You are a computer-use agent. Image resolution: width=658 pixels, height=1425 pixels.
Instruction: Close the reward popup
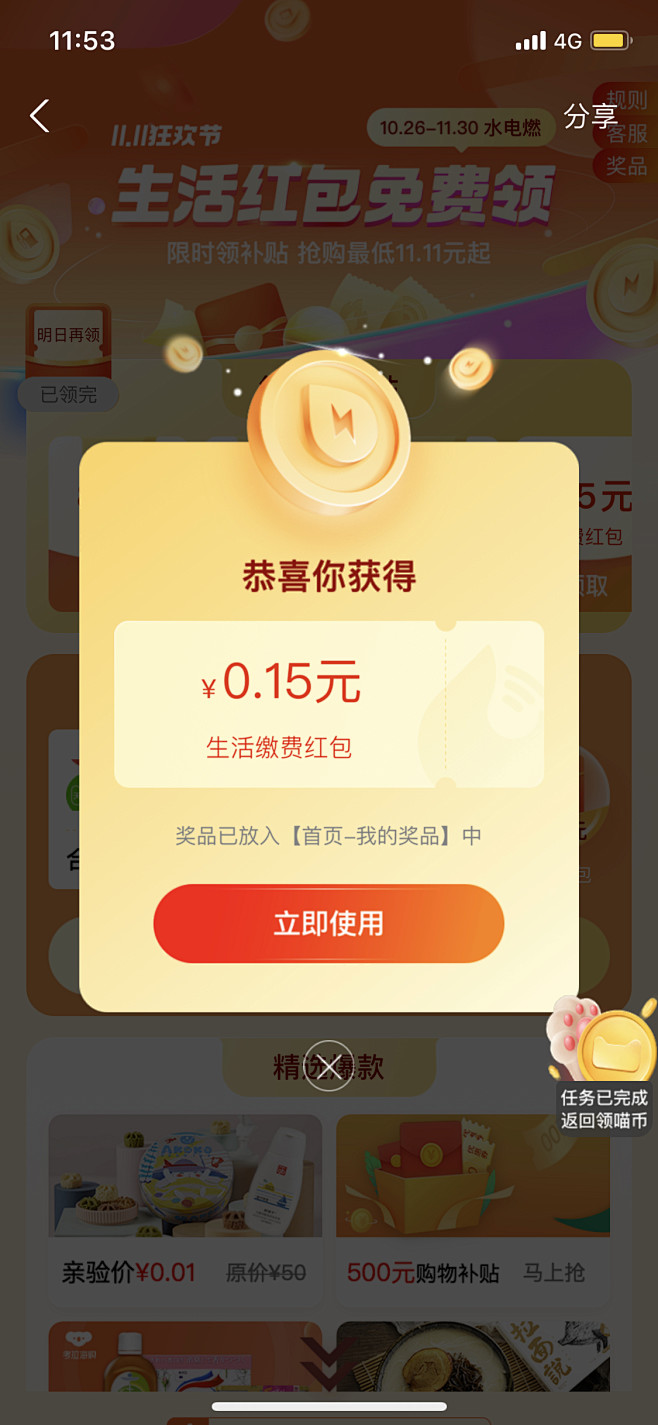click(329, 1066)
